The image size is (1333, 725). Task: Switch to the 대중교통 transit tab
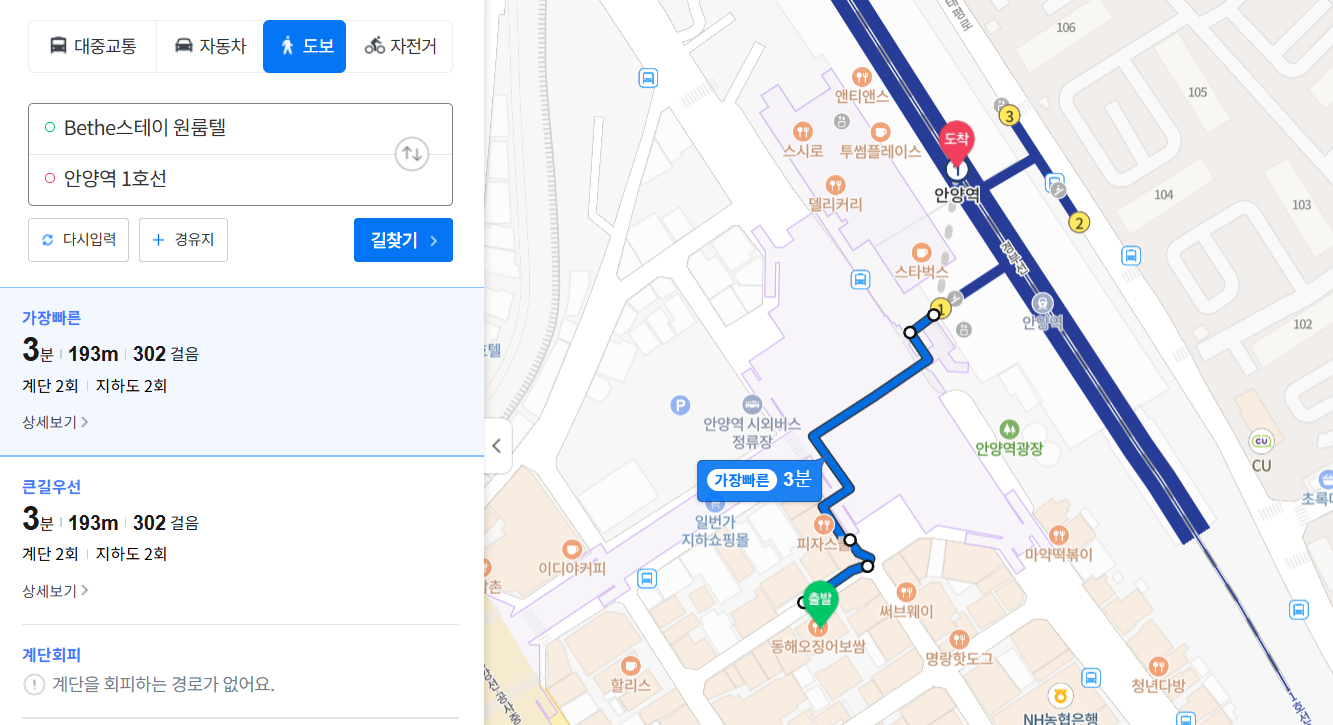click(x=93, y=46)
